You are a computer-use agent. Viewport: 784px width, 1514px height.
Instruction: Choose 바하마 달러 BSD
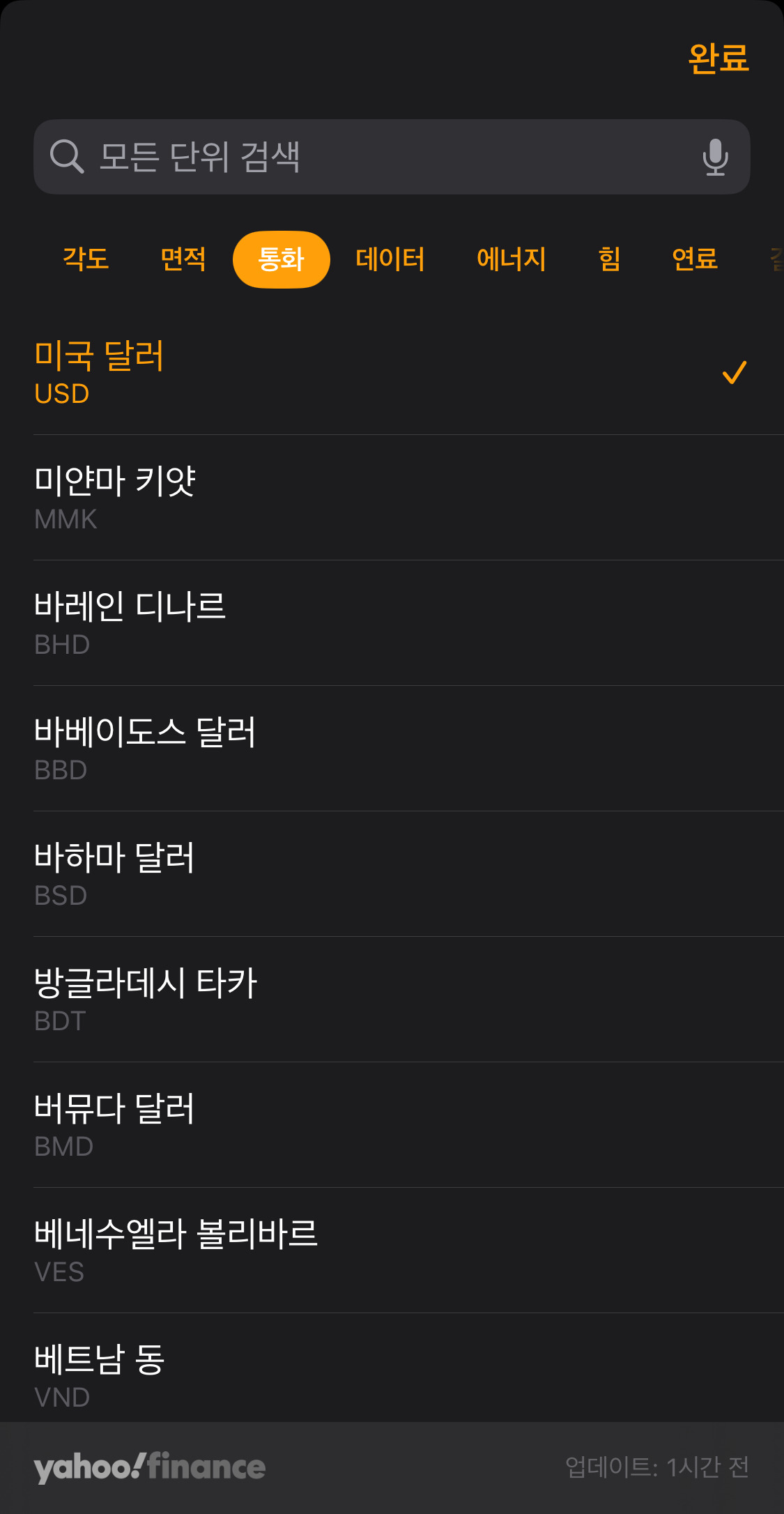point(390,874)
